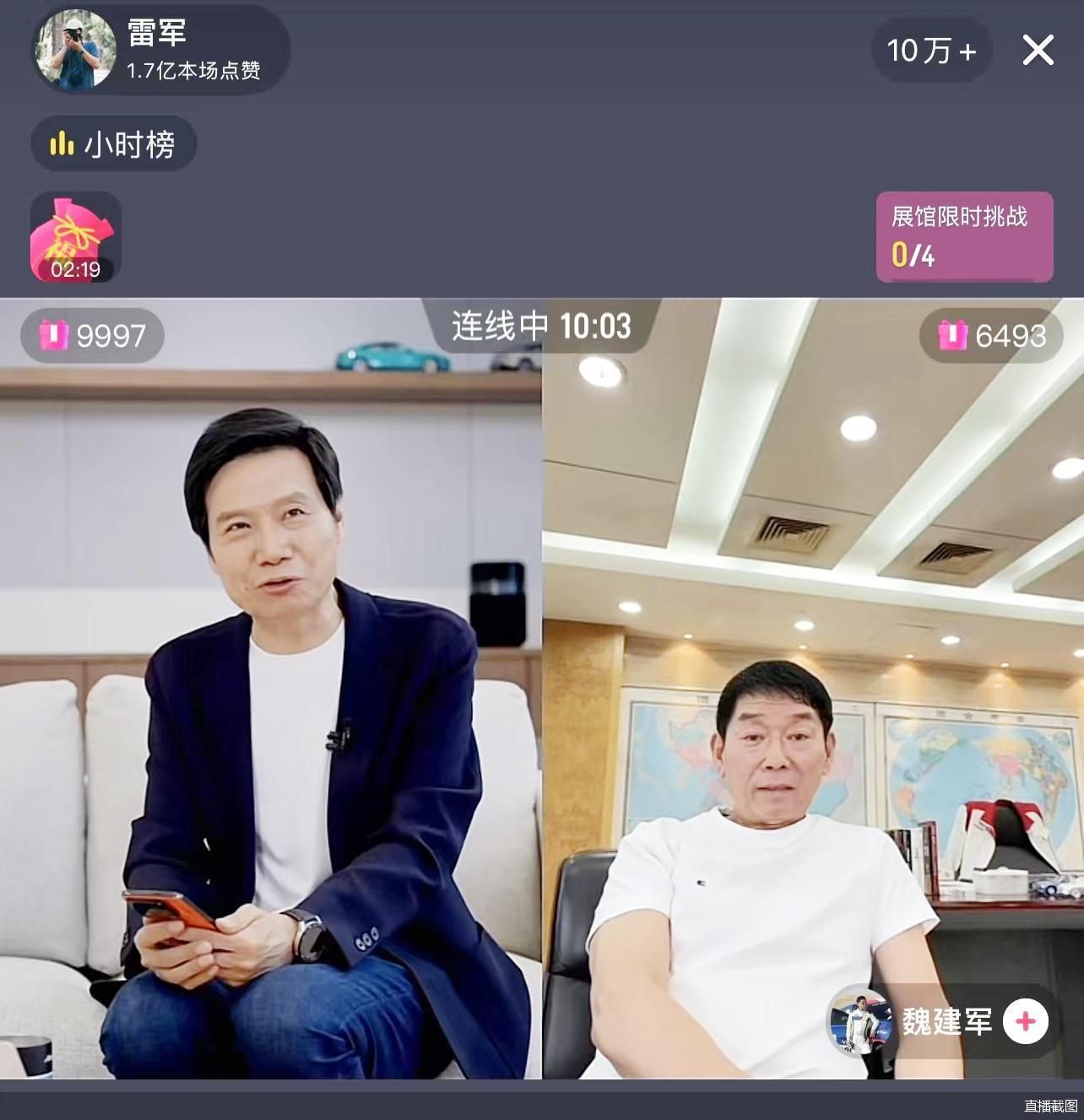This screenshot has height=1120, width=1084.
Task: Open the 10万+ viewer list
Action: tap(931, 51)
